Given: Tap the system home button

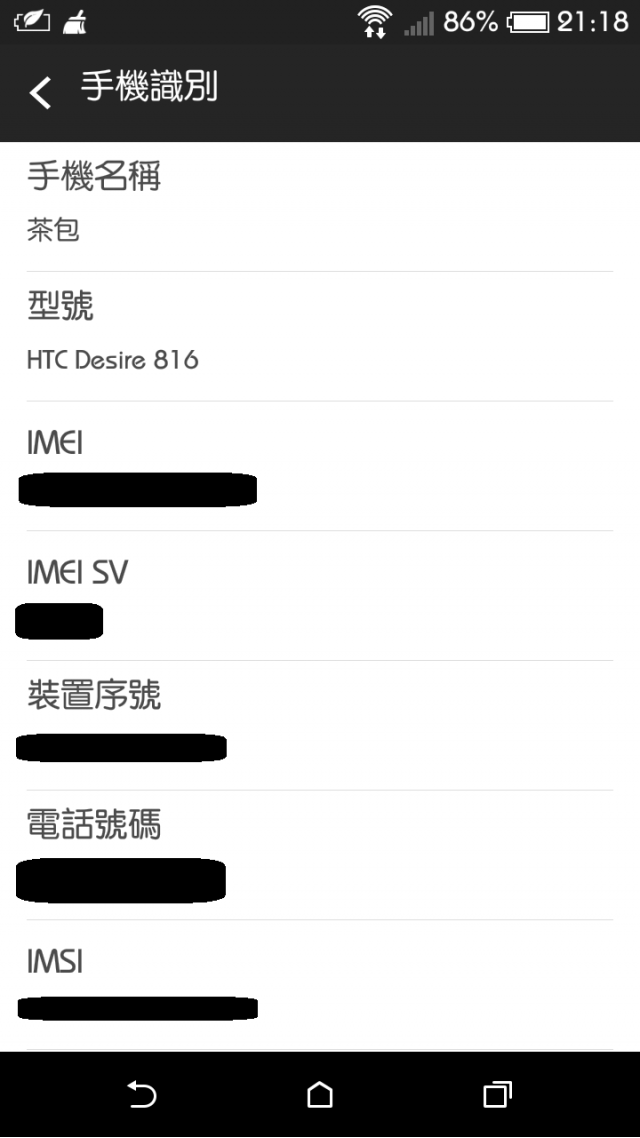Looking at the screenshot, I should (x=320, y=1095).
